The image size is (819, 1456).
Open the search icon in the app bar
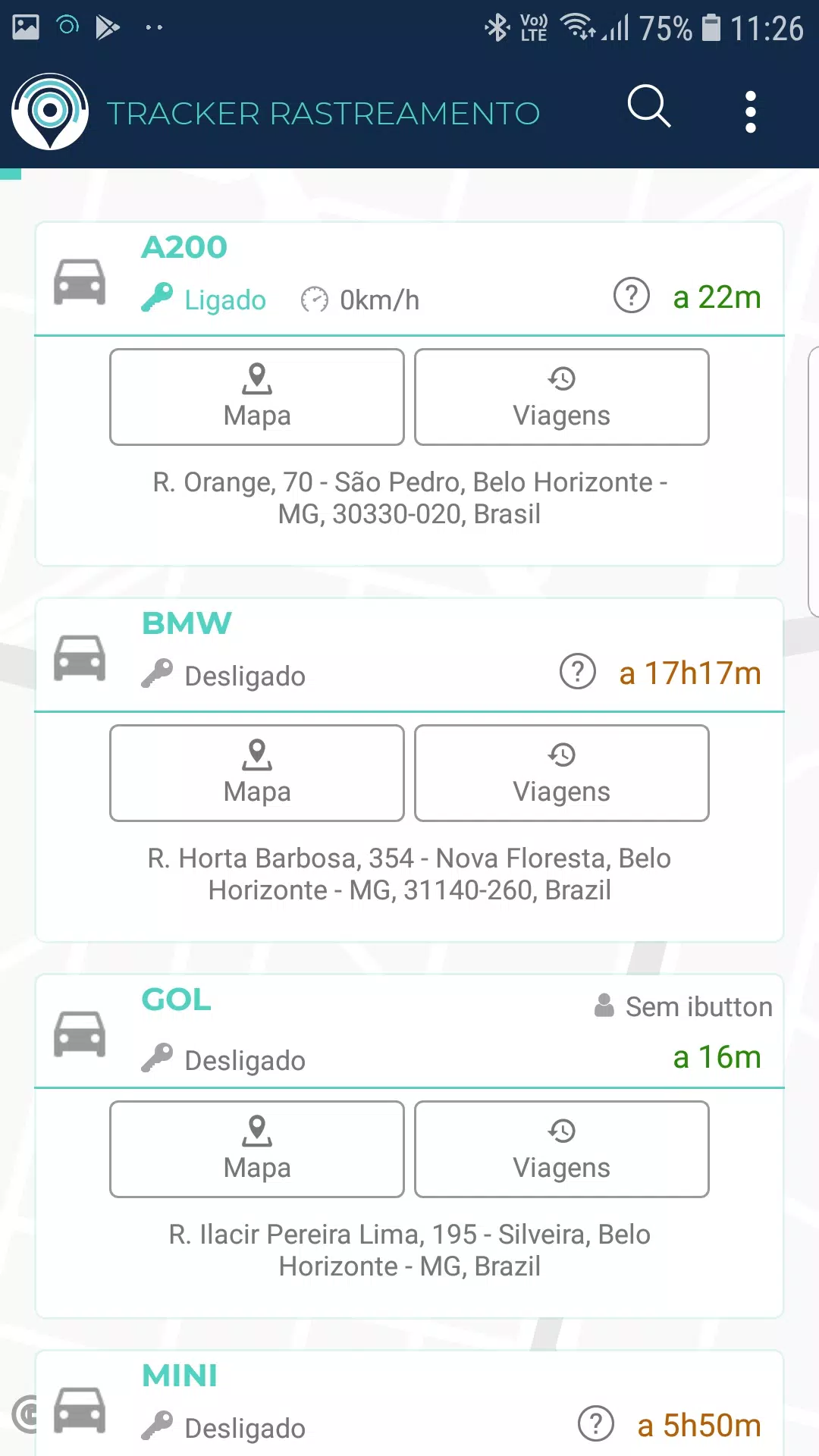[x=649, y=106]
